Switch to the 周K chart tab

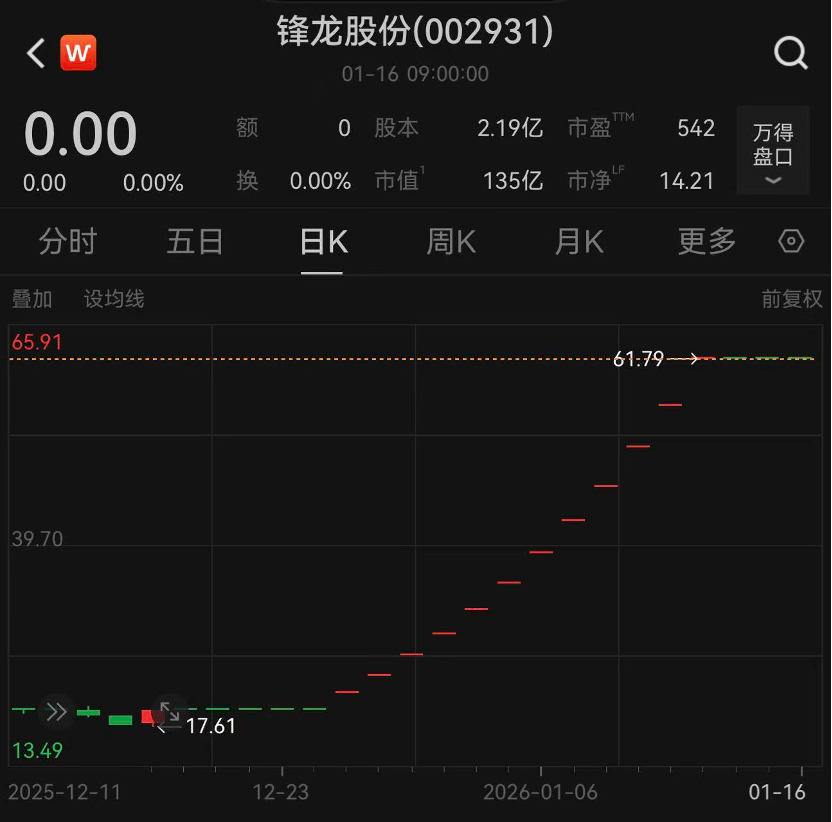(x=451, y=242)
